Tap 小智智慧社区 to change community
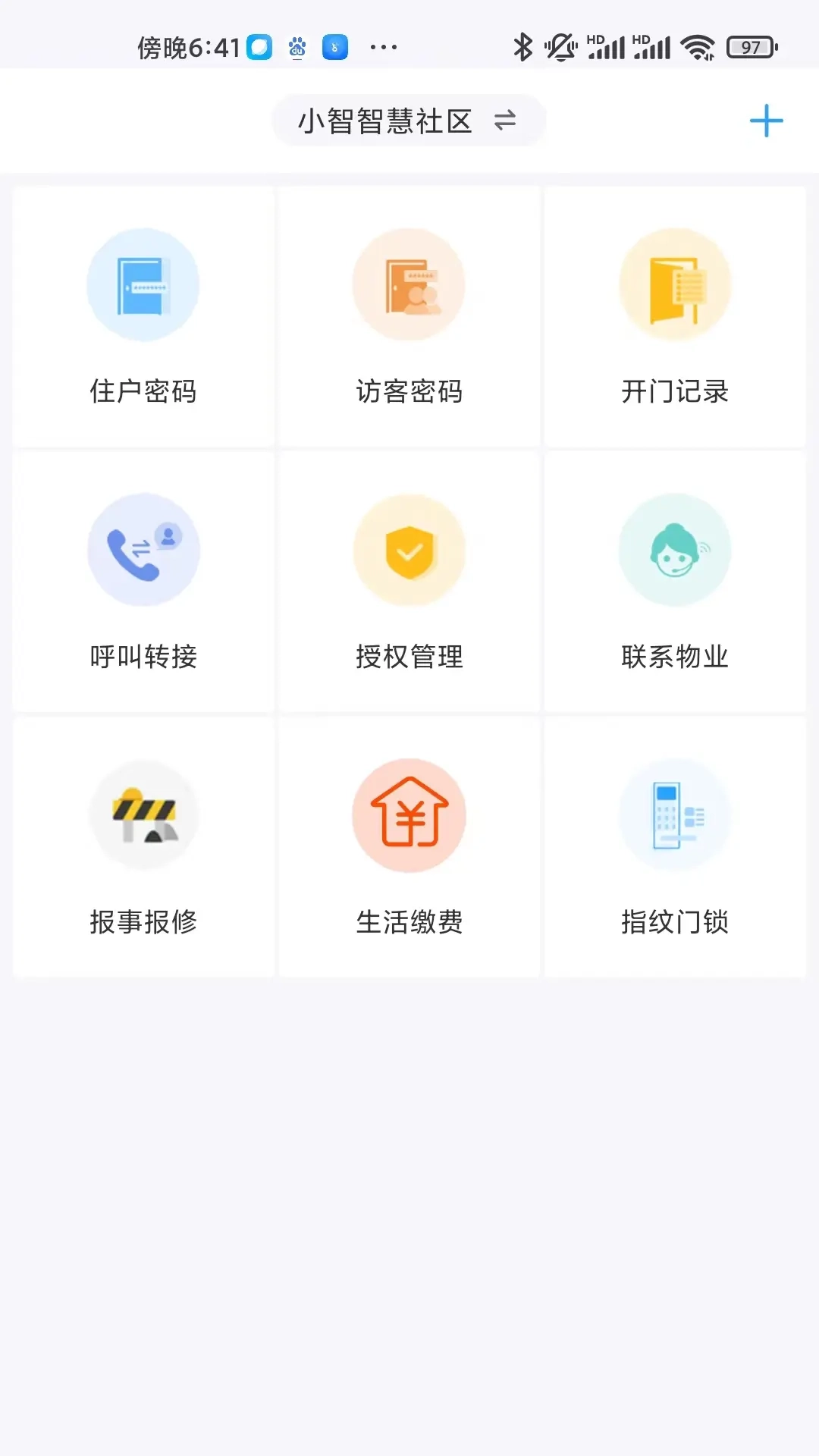The height and width of the screenshot is (1456, 819). [x=387, y=121]
